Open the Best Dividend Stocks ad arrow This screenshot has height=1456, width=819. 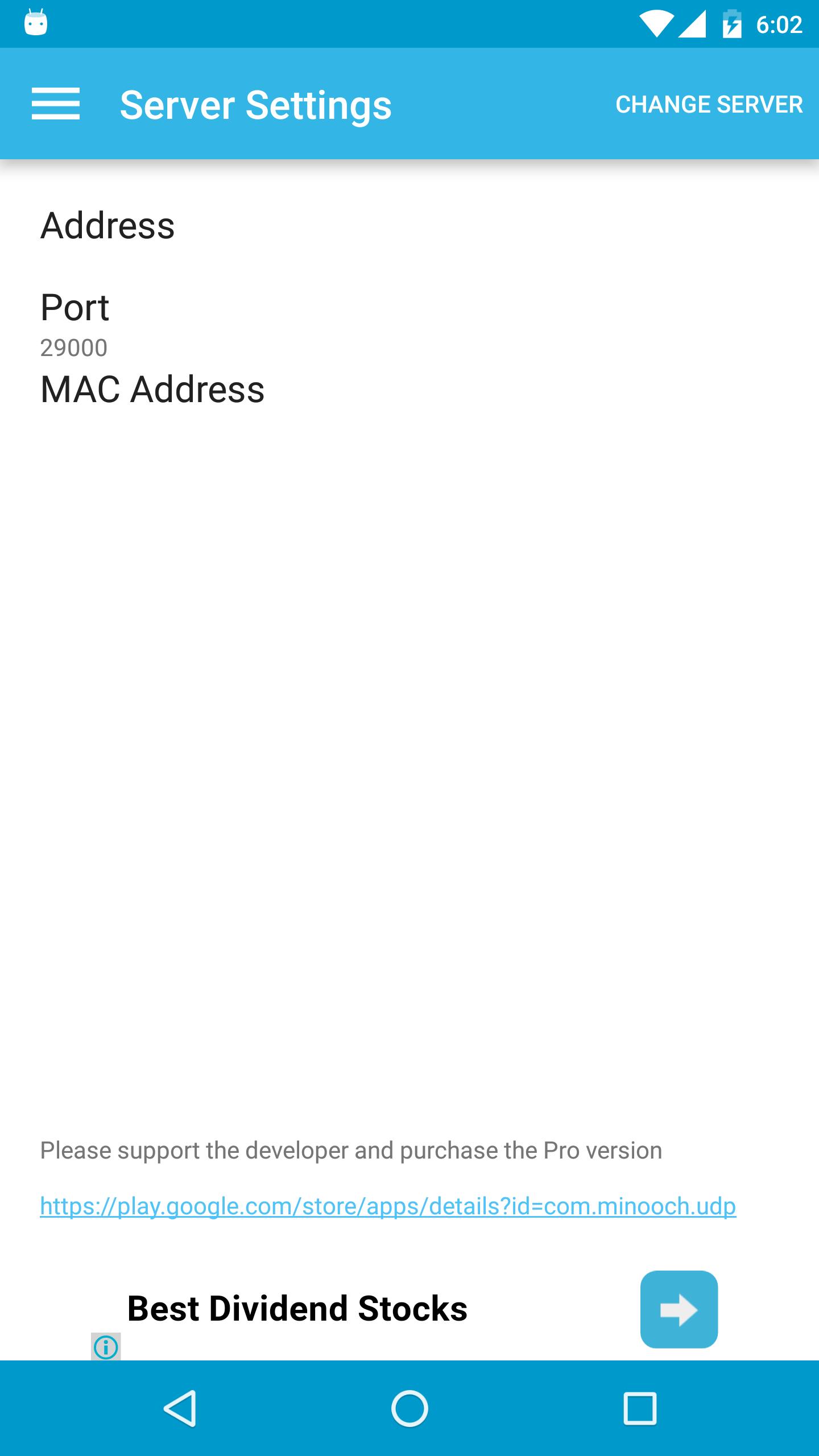[x=679, y=1309]
